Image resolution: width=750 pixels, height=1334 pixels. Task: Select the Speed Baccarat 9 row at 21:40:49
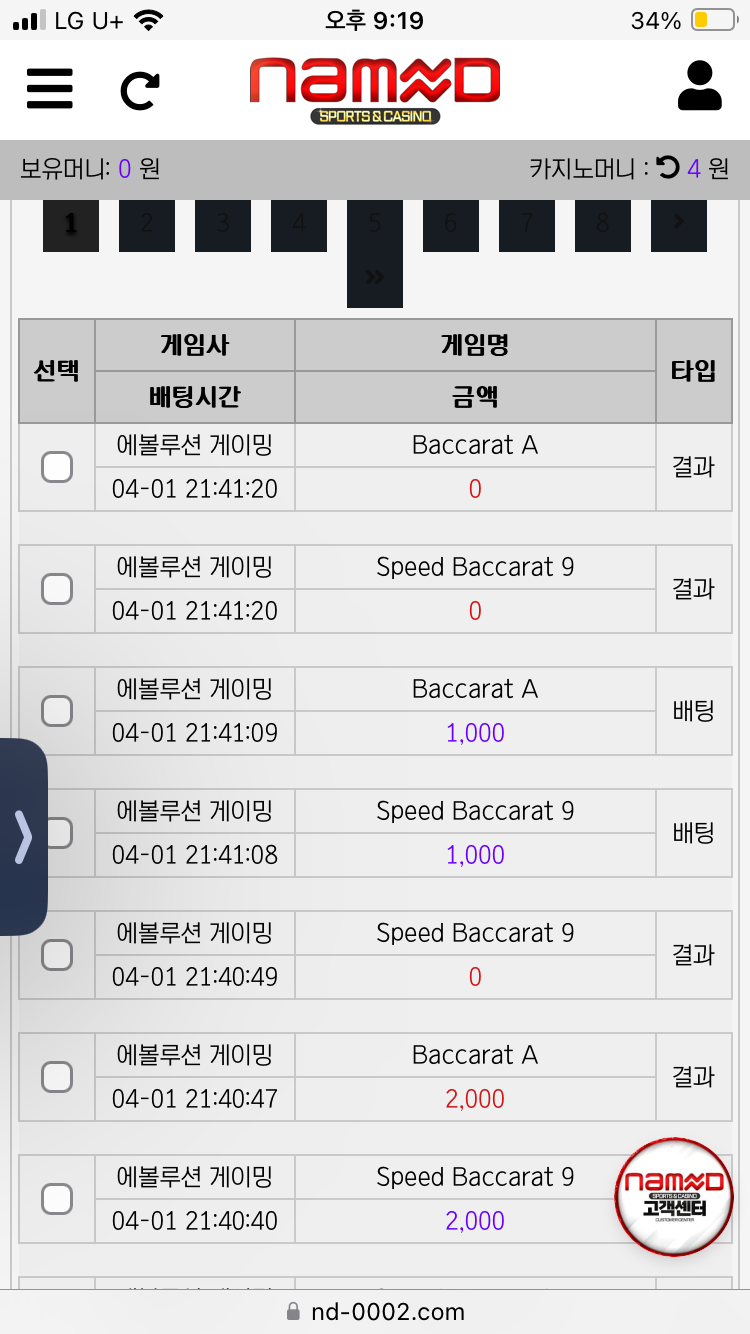(x=57, y=955)
